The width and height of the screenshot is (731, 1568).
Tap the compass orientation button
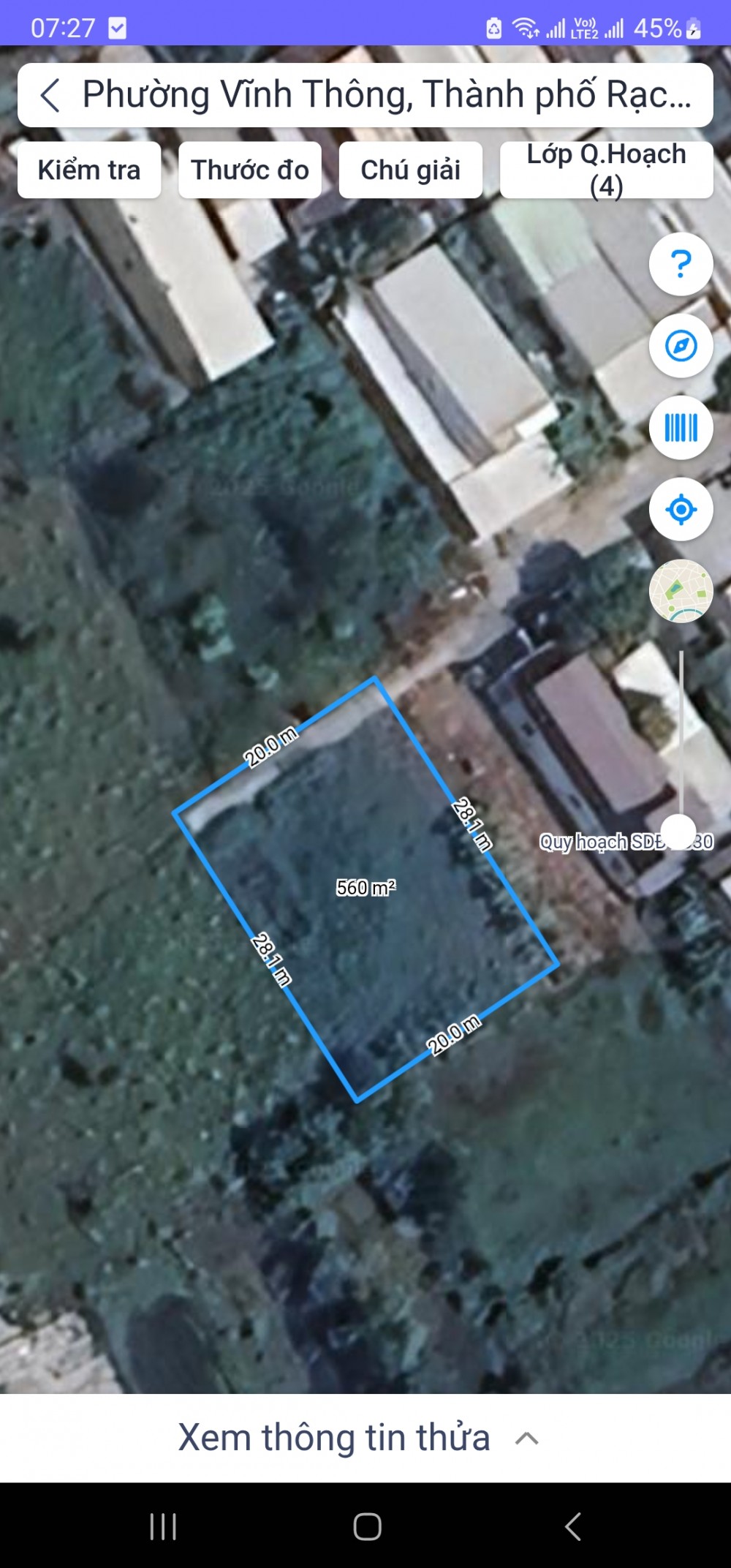click(x=681, y=346)
